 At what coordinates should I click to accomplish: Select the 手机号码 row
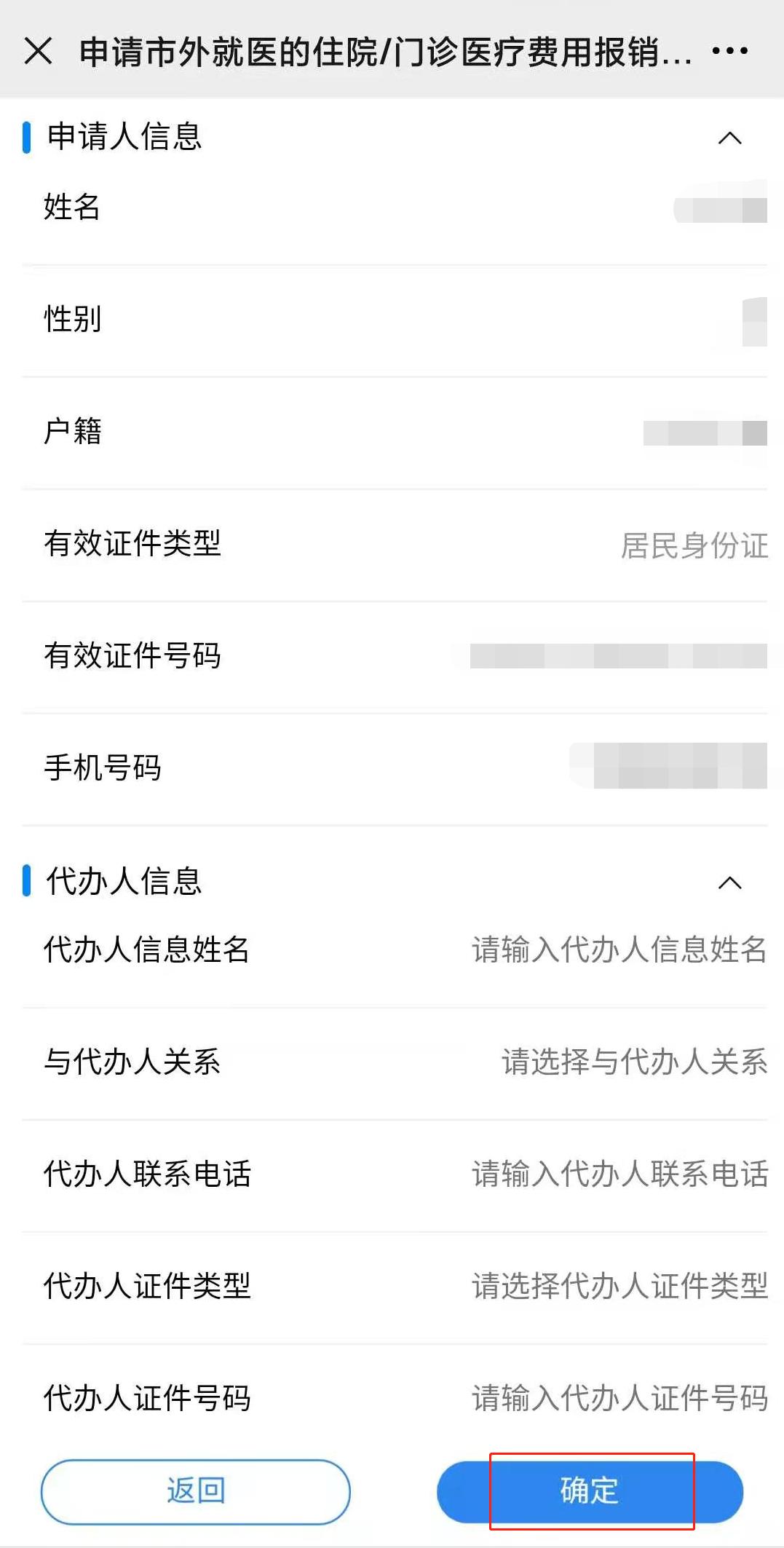pos(392,767)
